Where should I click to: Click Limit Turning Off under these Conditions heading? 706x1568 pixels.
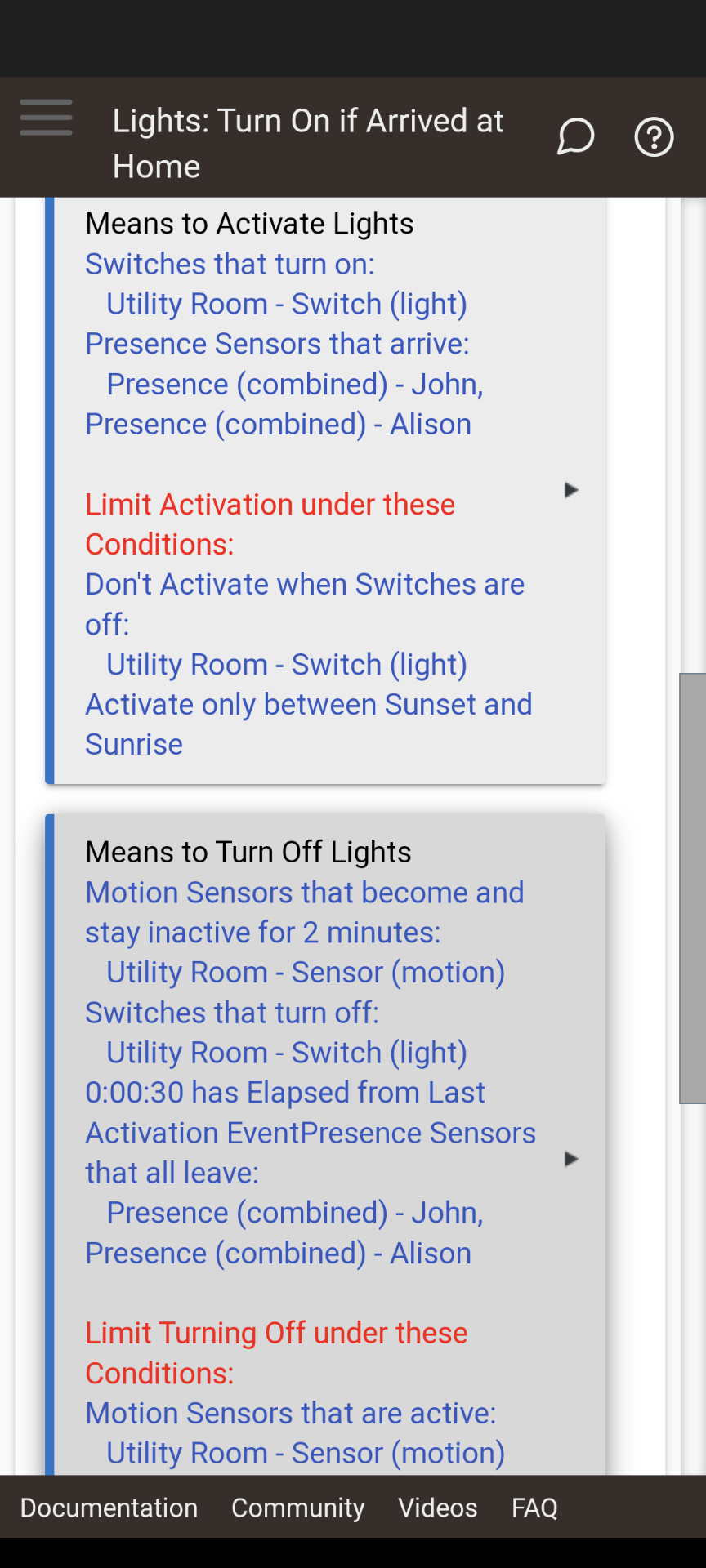276,1352
